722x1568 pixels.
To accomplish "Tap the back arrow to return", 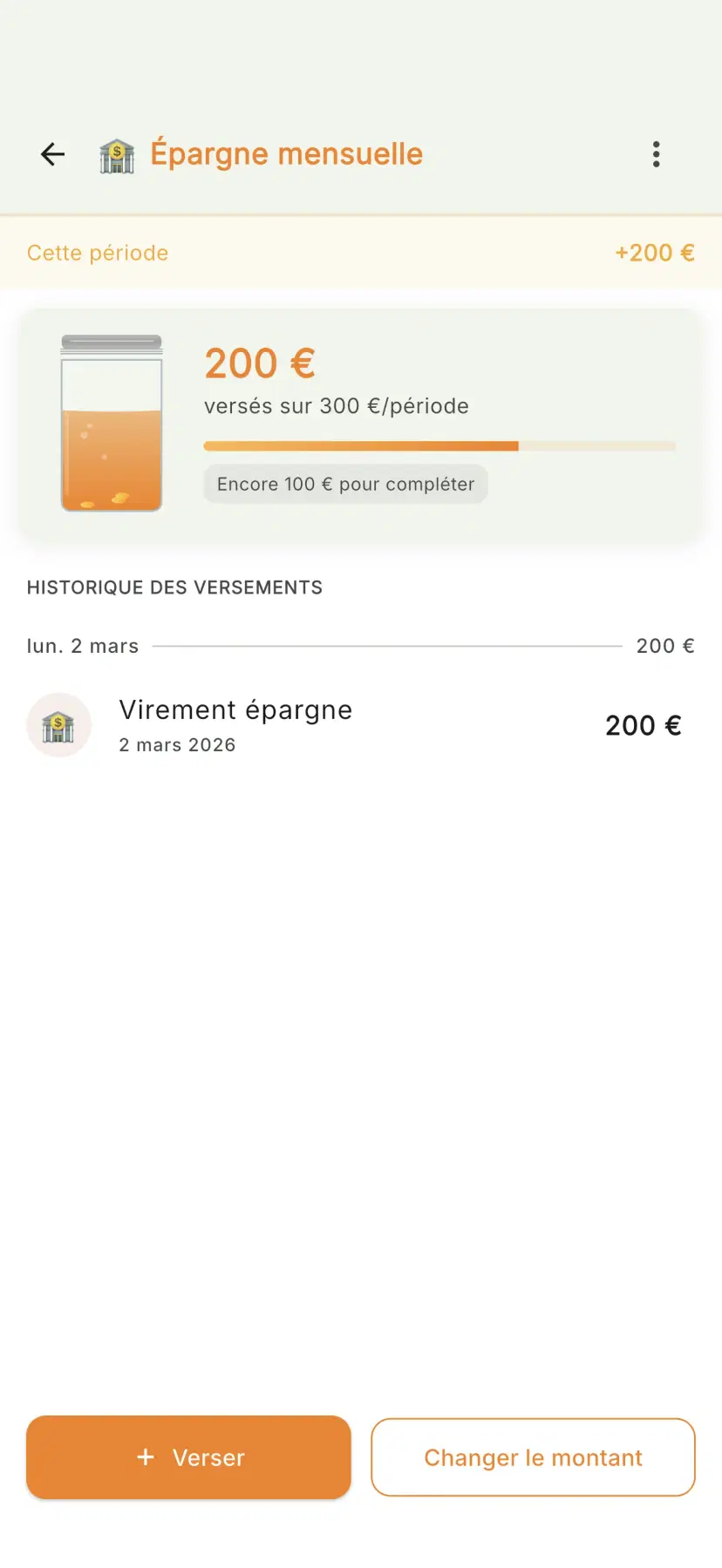I will click(x=52, y=153).
